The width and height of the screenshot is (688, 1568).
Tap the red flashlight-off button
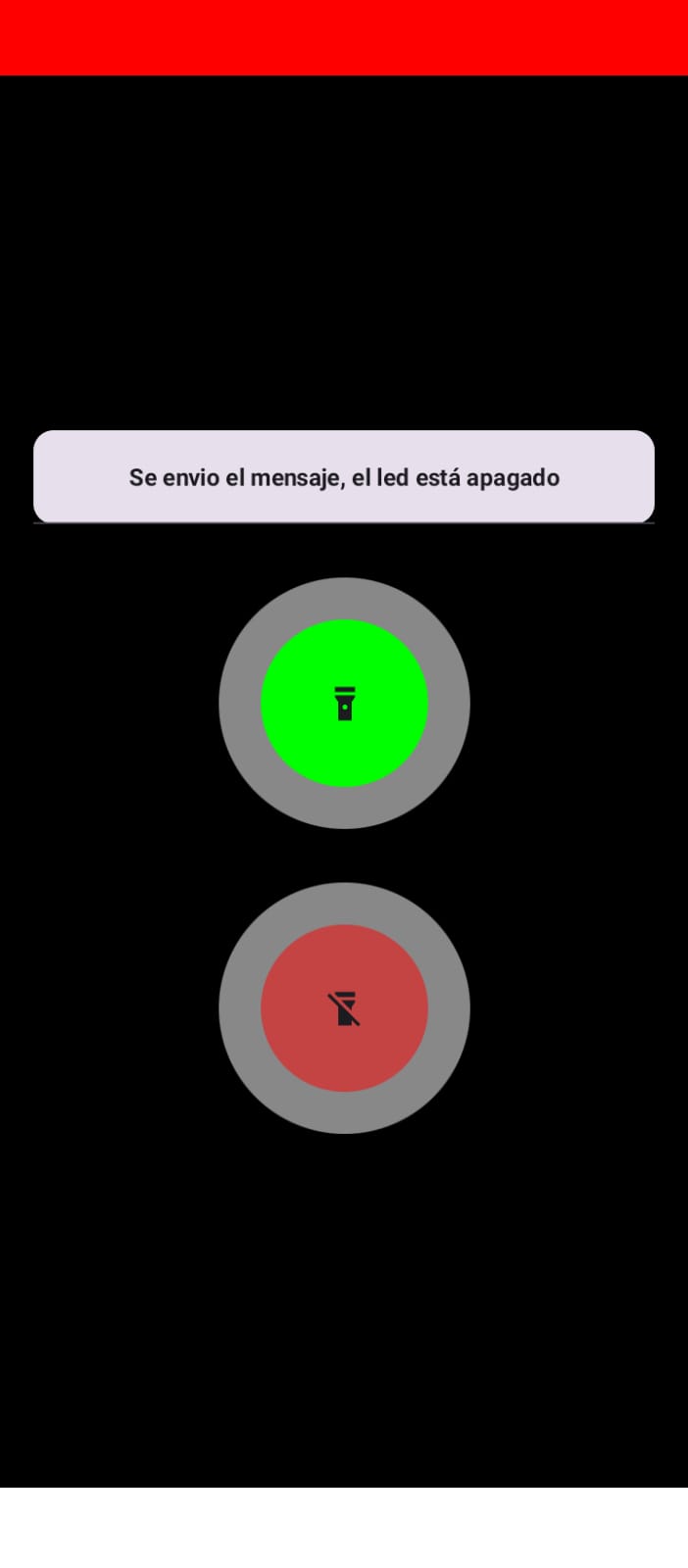pos(344,1007)
